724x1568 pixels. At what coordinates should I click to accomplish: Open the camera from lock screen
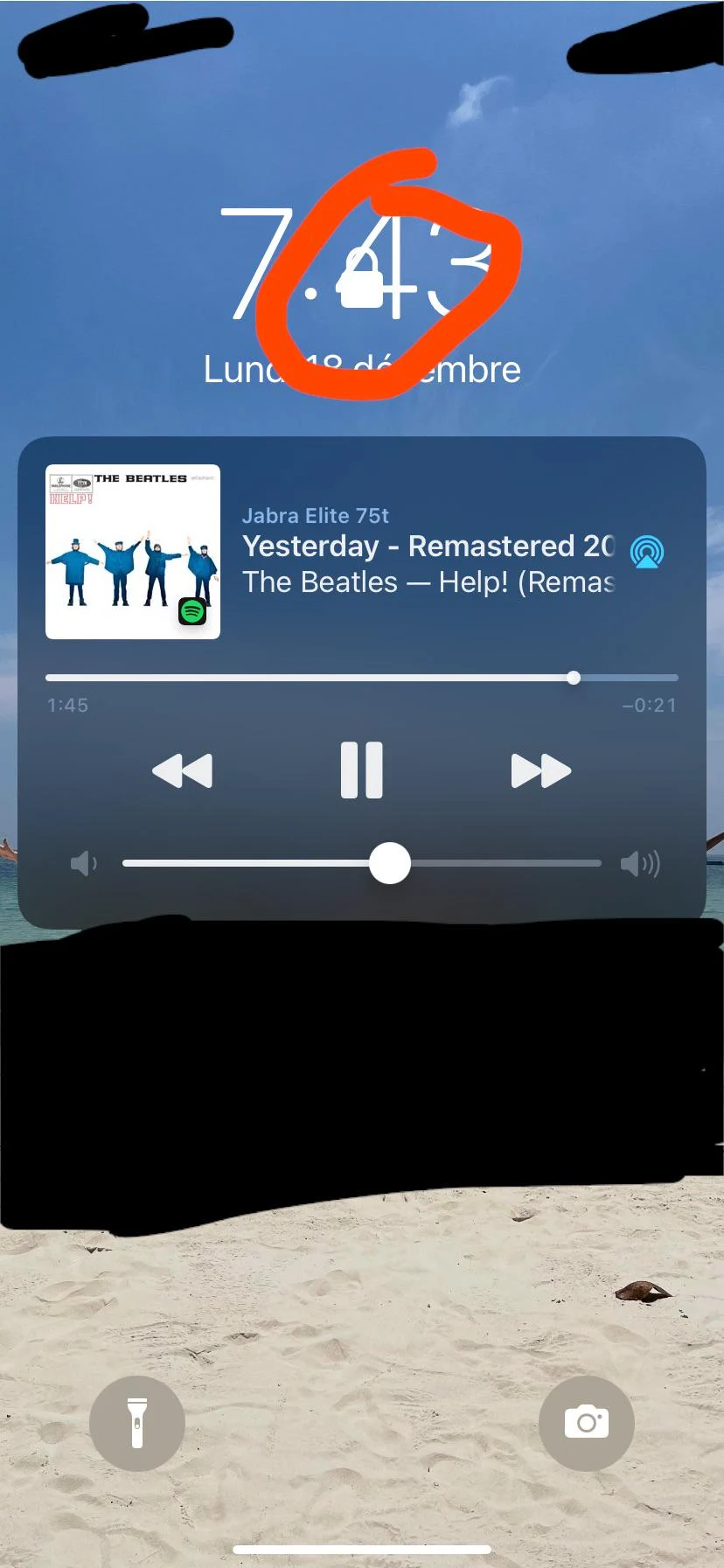tap(586, 1423)
